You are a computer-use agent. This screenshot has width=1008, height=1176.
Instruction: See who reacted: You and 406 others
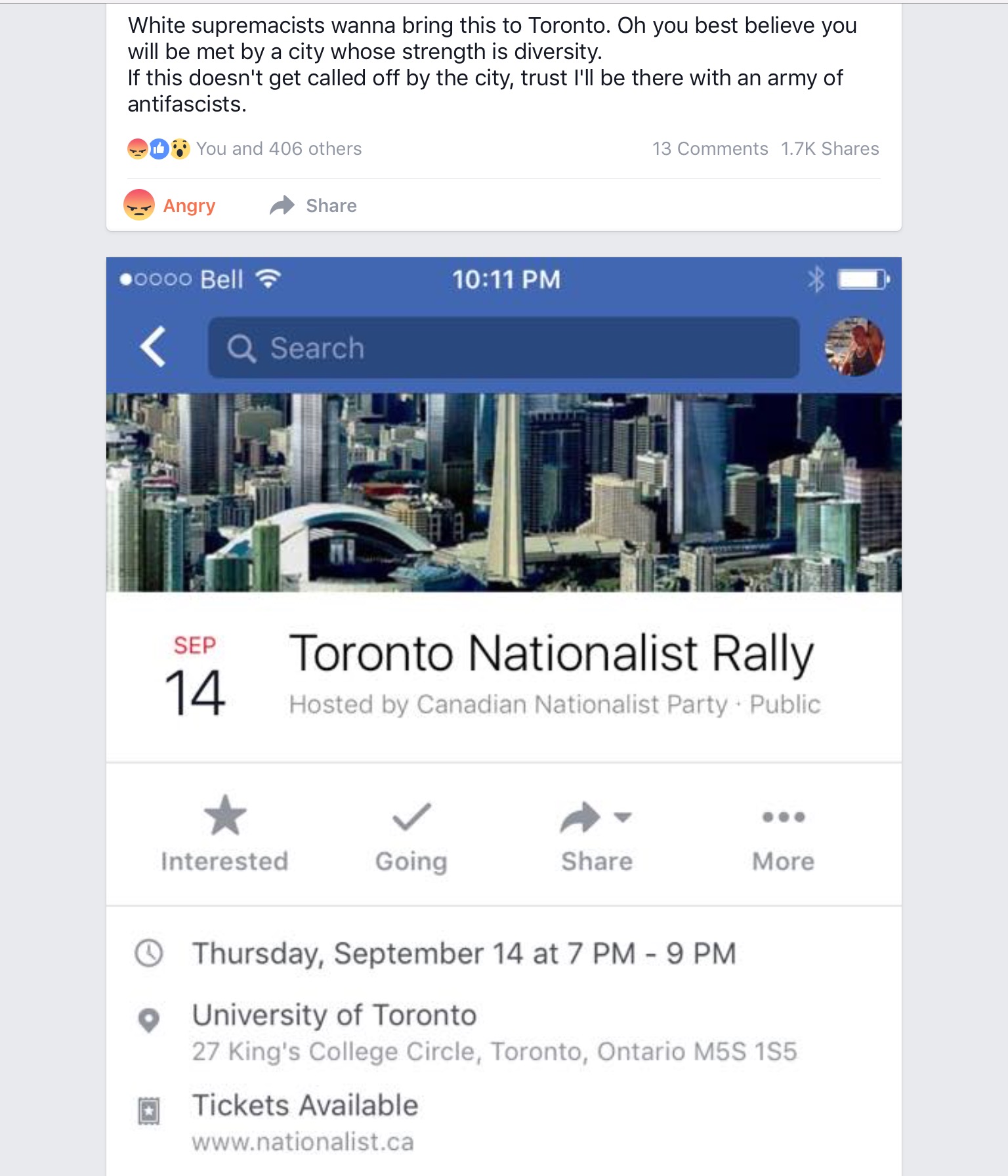click(x=278, y=149)
